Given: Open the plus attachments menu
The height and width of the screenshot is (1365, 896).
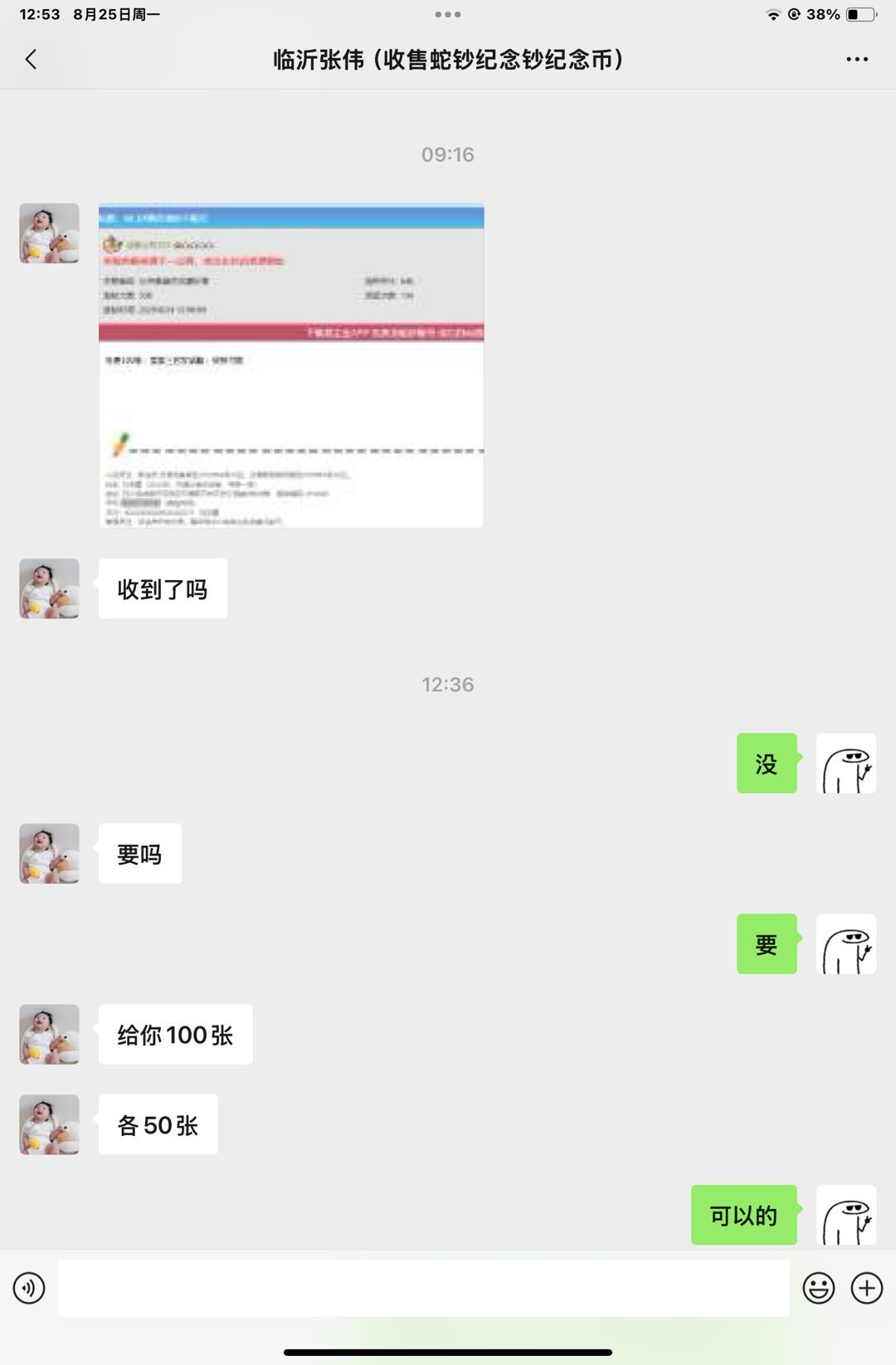Looking at the screenshot, I should click(x=867, y=1288).
